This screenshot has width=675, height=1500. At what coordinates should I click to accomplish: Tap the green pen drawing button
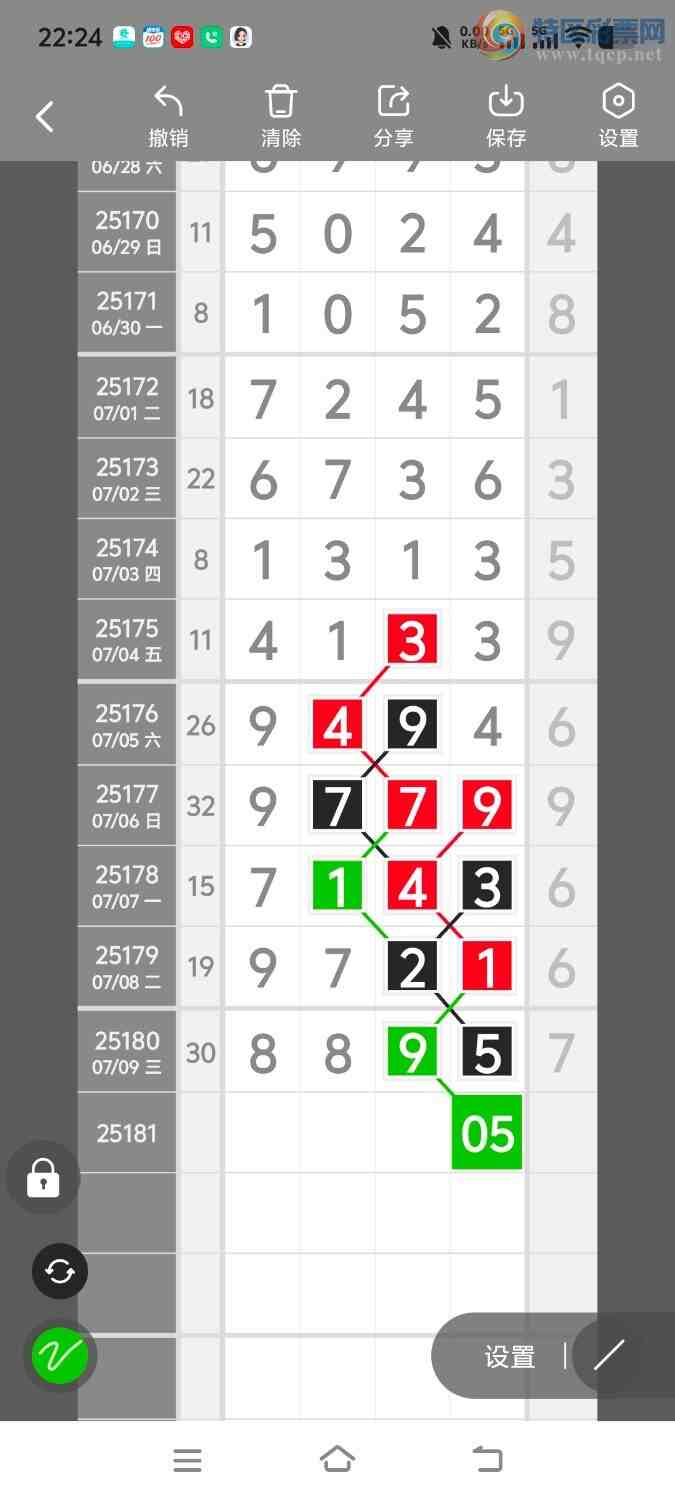(60, 1356)
